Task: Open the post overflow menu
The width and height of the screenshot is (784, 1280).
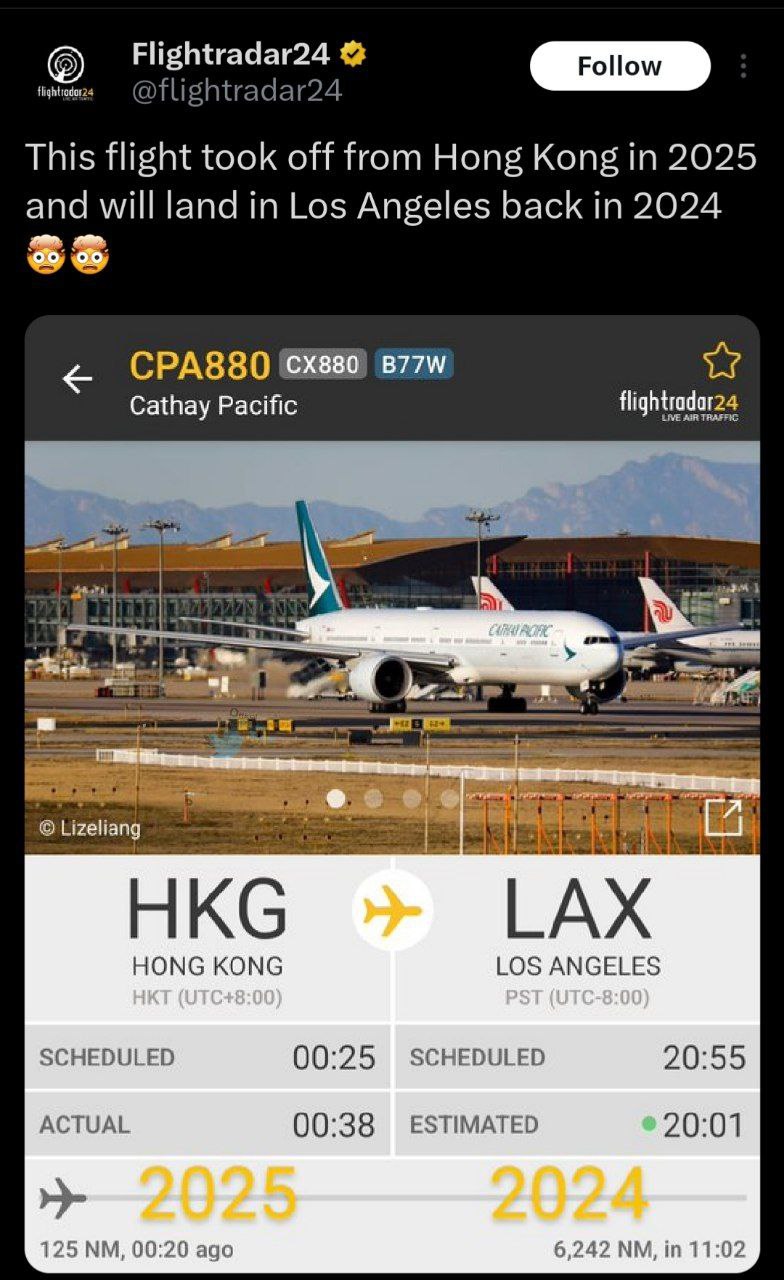Action: (x=743, y=66)
